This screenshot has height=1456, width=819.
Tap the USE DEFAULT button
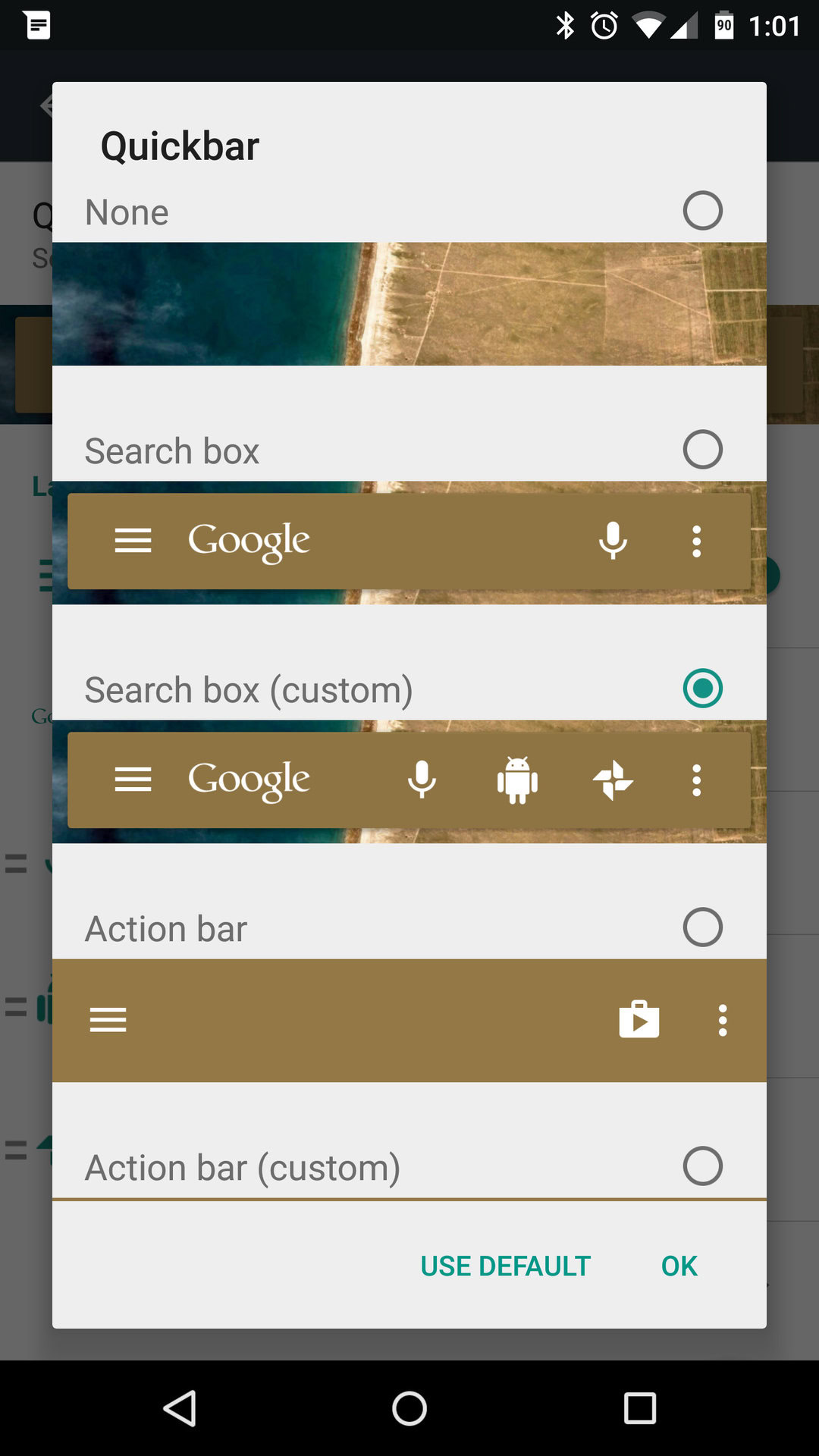505,1266
